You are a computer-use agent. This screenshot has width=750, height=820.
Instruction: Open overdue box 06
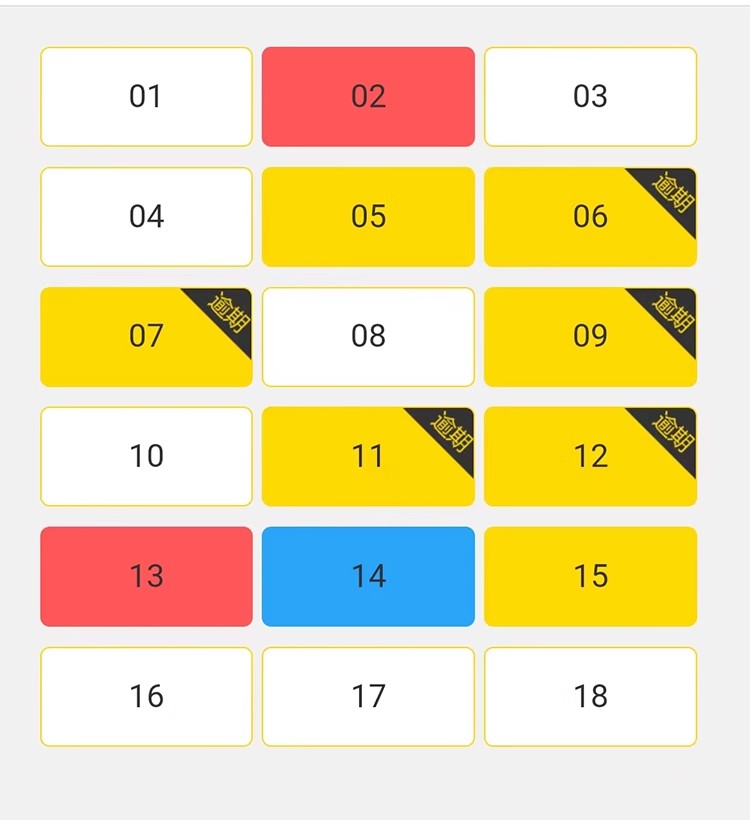point(590,217)
